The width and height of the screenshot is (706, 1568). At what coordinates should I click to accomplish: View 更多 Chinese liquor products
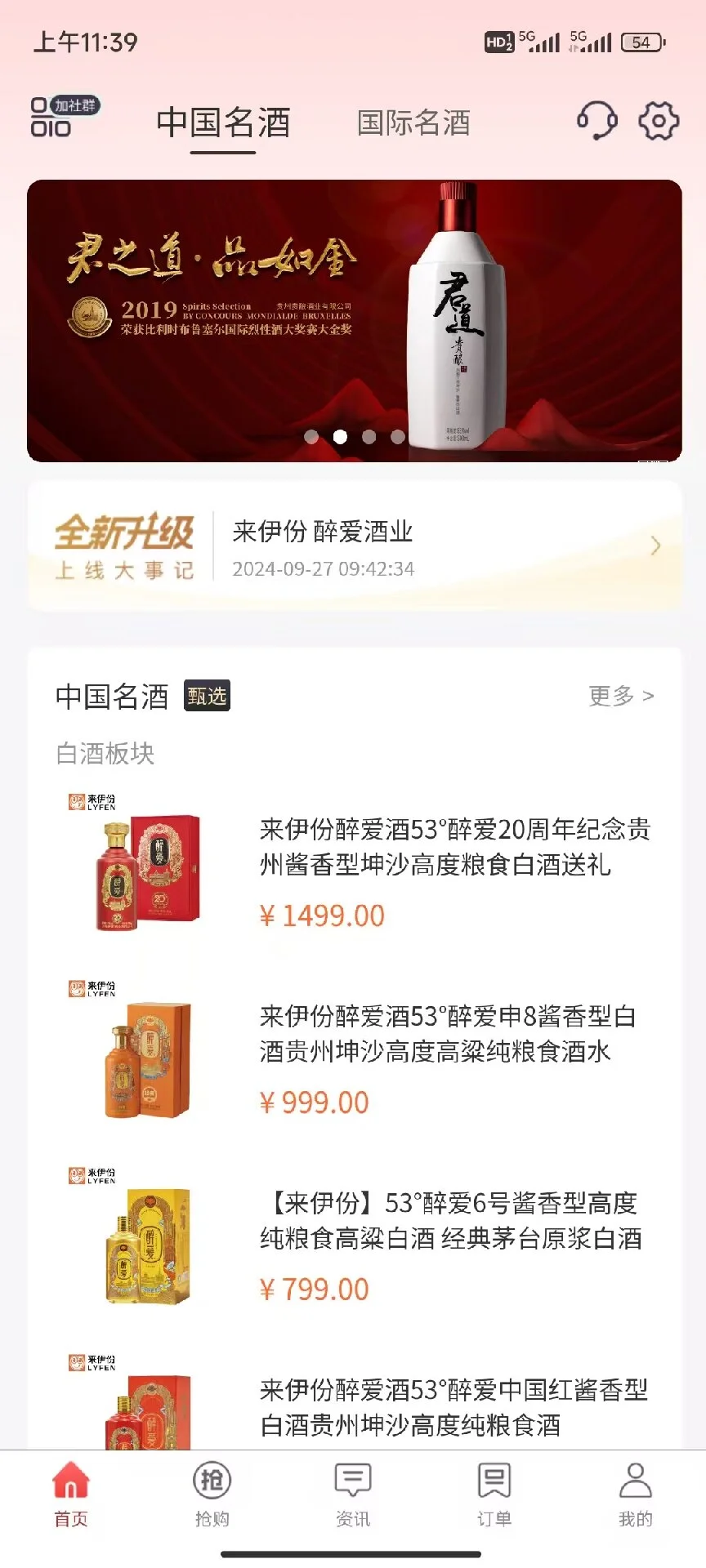(x=620, y=696)
